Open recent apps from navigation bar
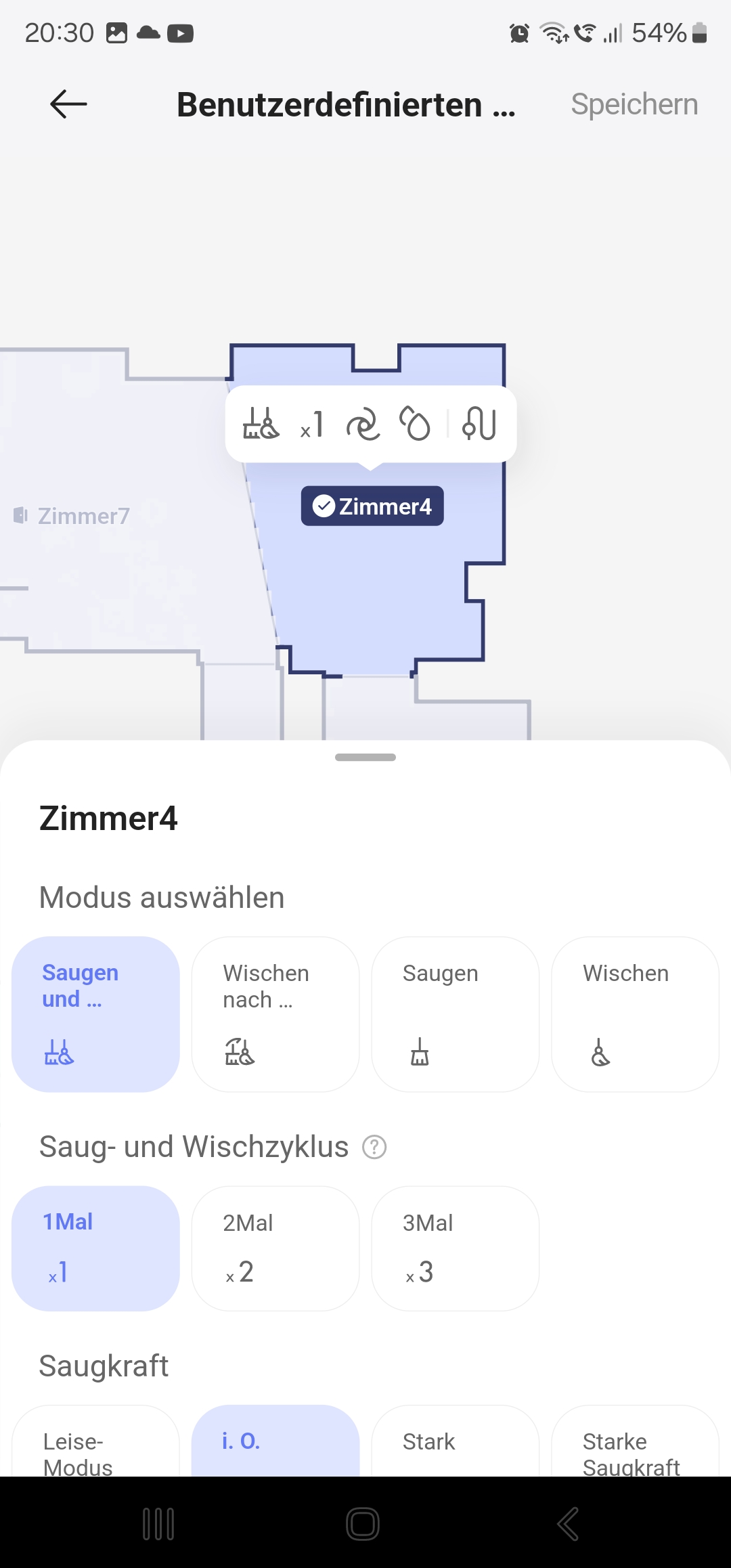This screenshot has width=731, height=1568. (x=158, y=1523)
